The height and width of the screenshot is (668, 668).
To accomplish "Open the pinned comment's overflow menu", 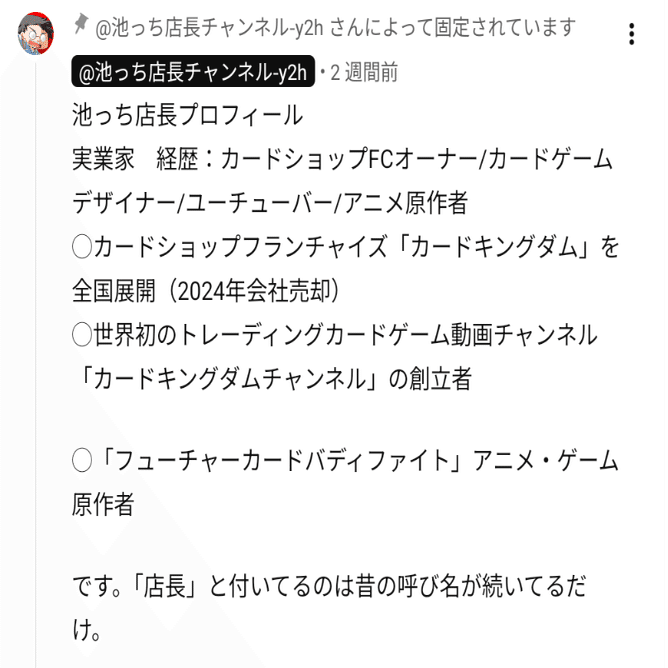I will point(631,35).
